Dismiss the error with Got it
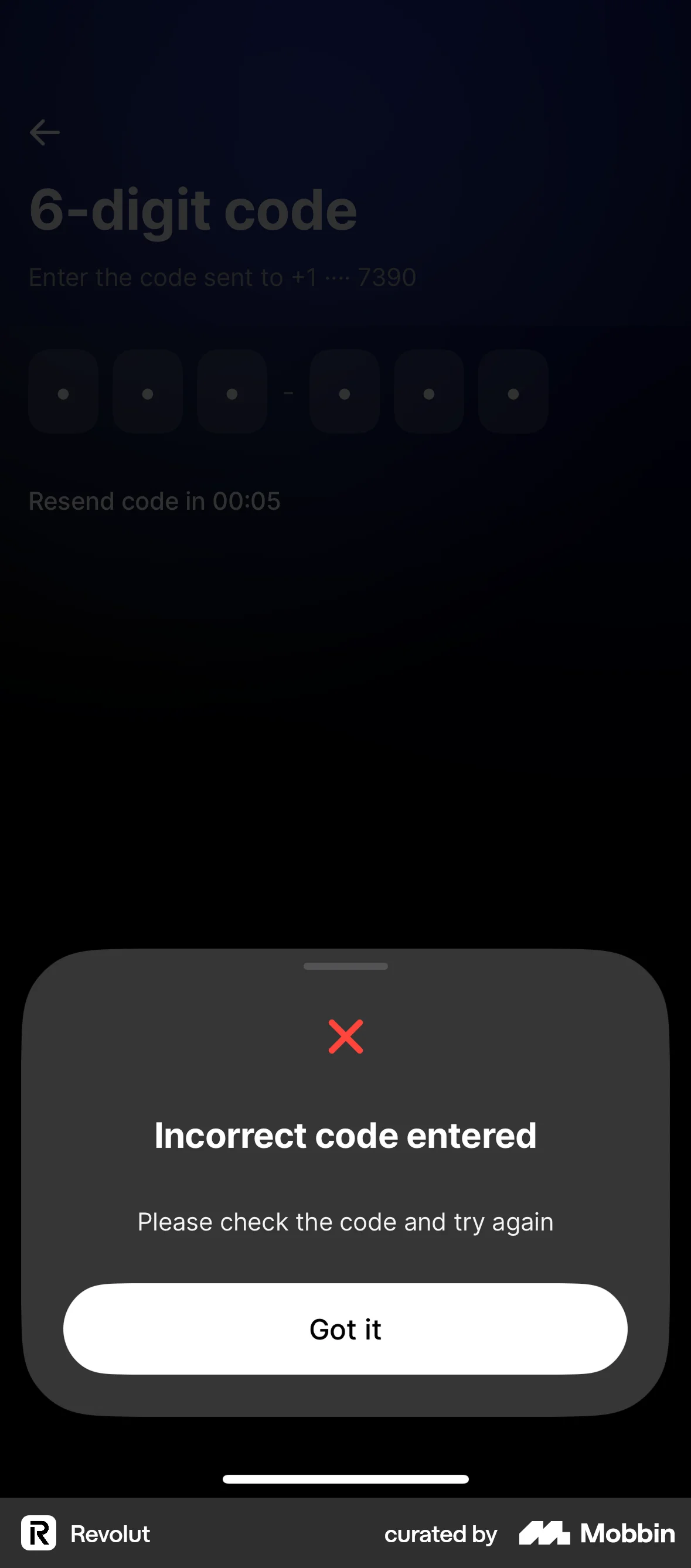This screenshot has height=1568, width=691. click(345, 1329)
